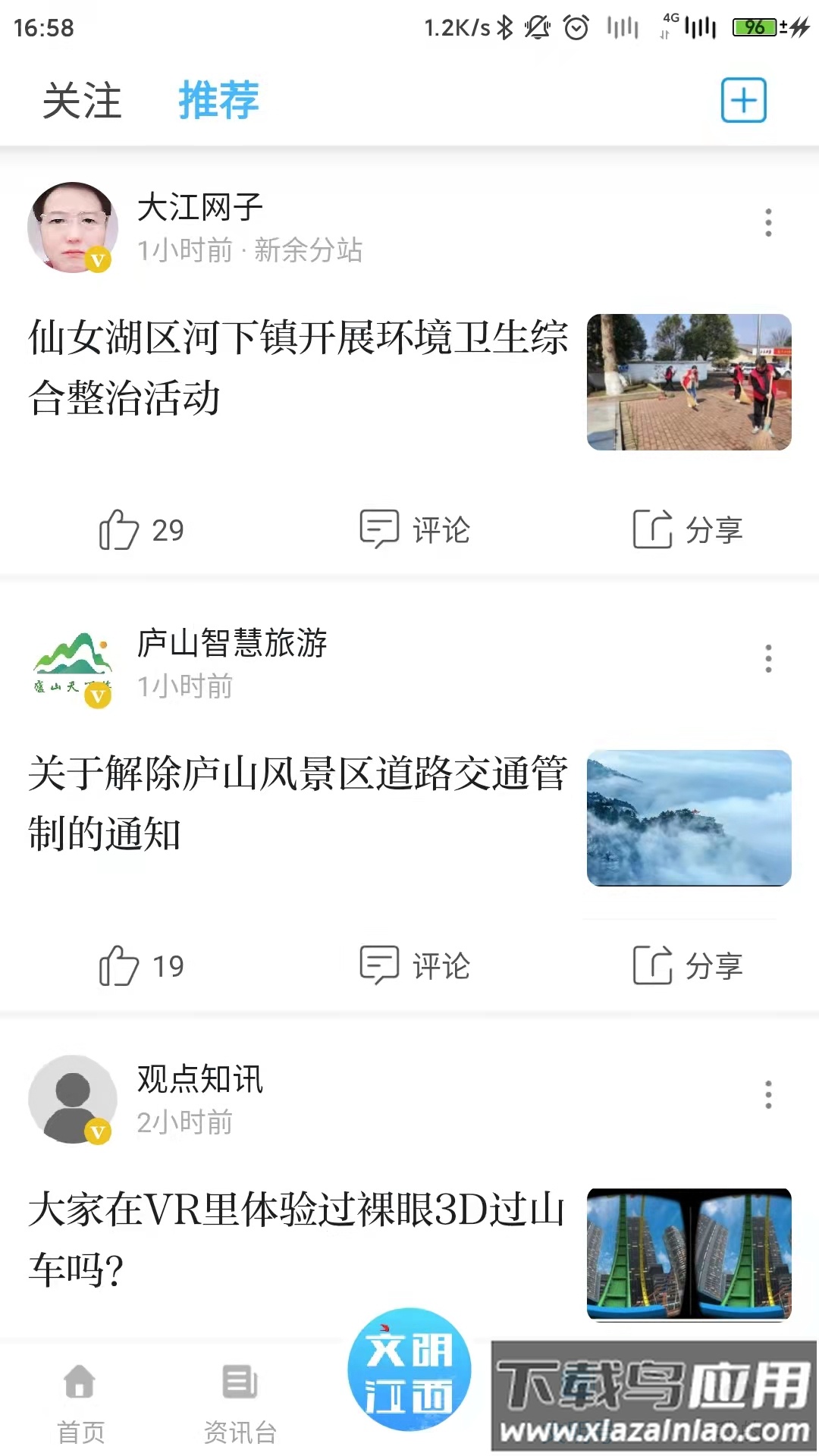
Task: Open overflow menu on 大江网子 post
Action: 768,223
